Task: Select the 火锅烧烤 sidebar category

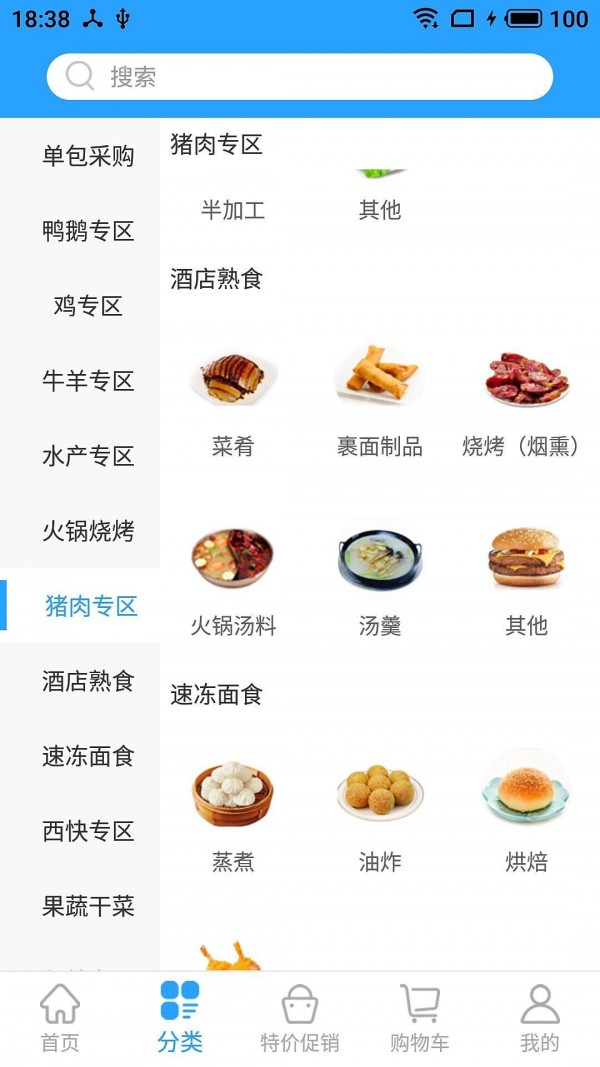Action: 88,531
